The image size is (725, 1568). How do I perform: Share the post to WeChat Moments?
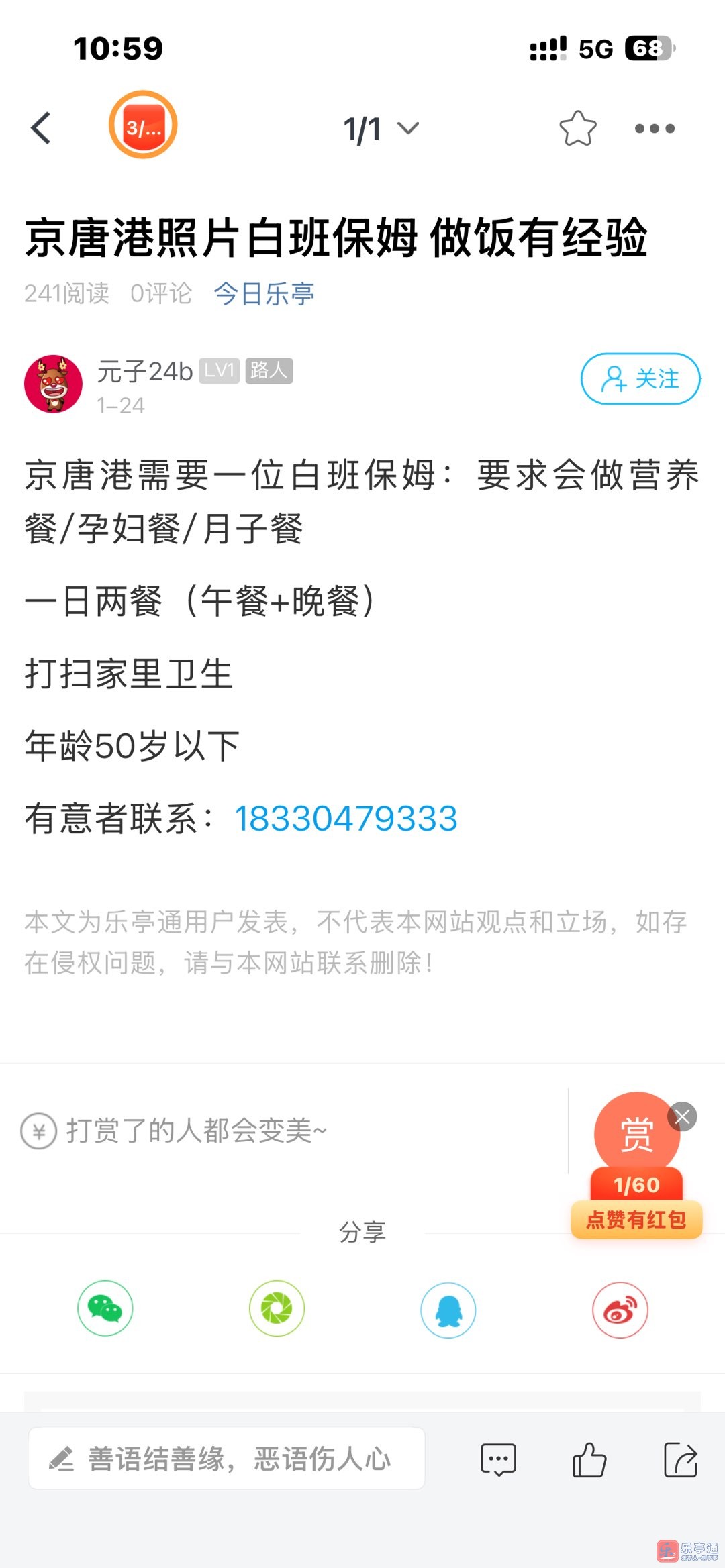coord(277,1308)
